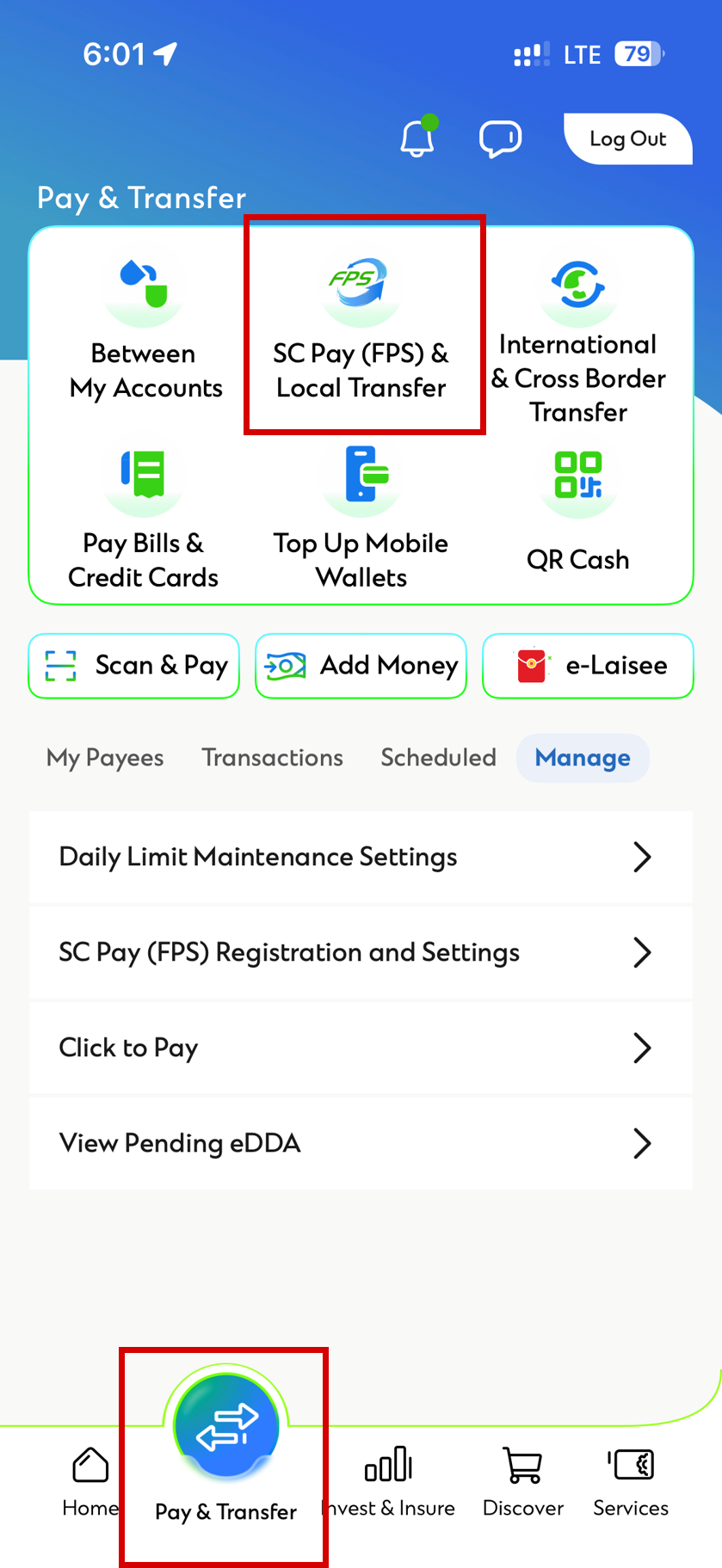
Task: Open Add Money option
Action: tap(361, 666)
